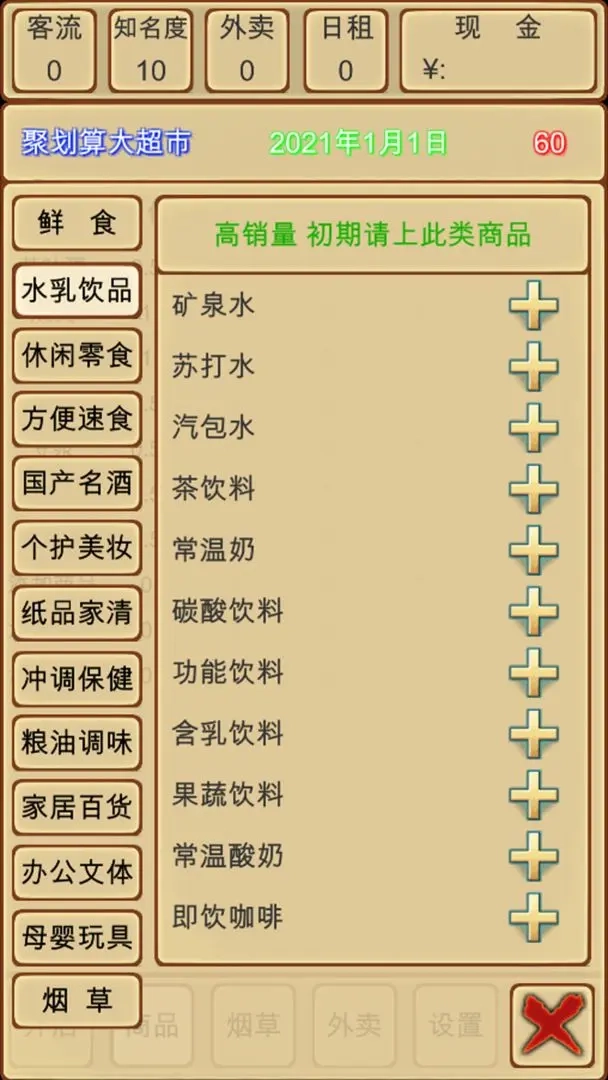Select the 个护美妆 category
The height and width of the screenshot is (1080, 608).
pos(77,547)
